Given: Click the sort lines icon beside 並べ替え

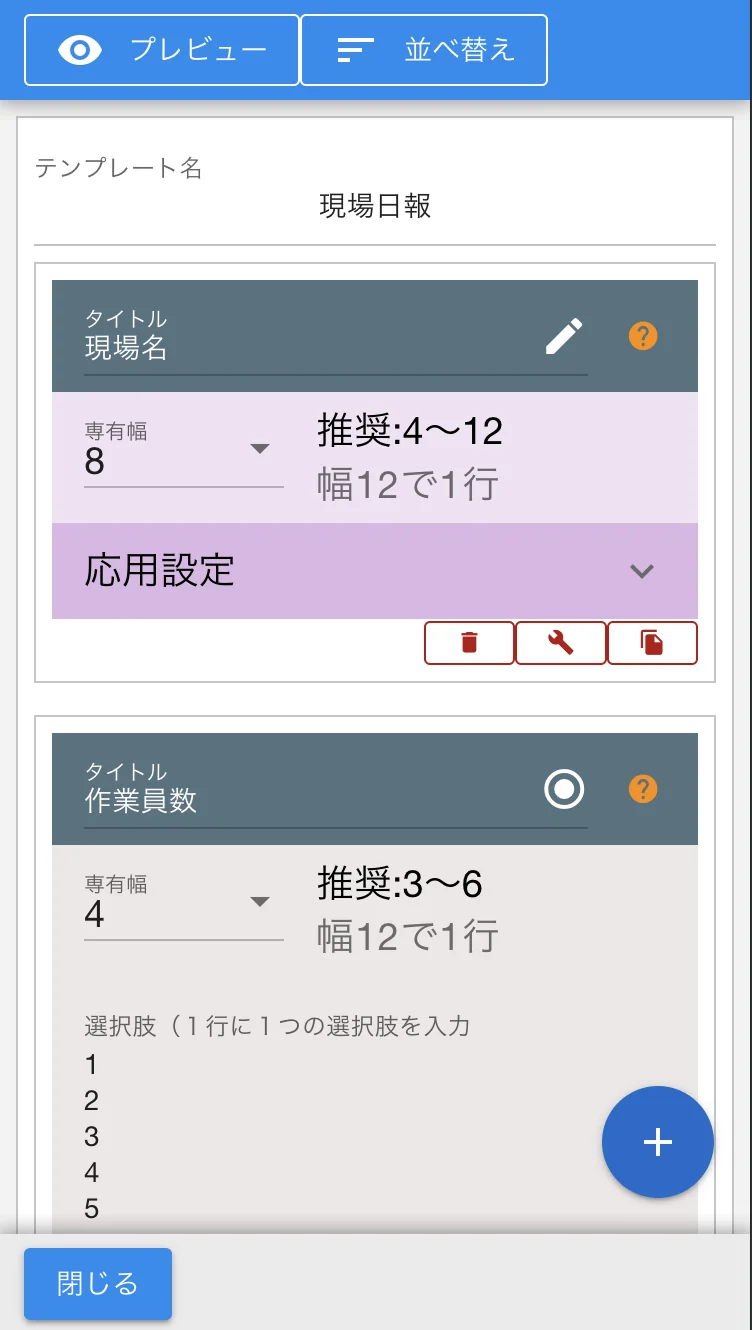Looking at the screenshot, I should (x=352, y=49).
